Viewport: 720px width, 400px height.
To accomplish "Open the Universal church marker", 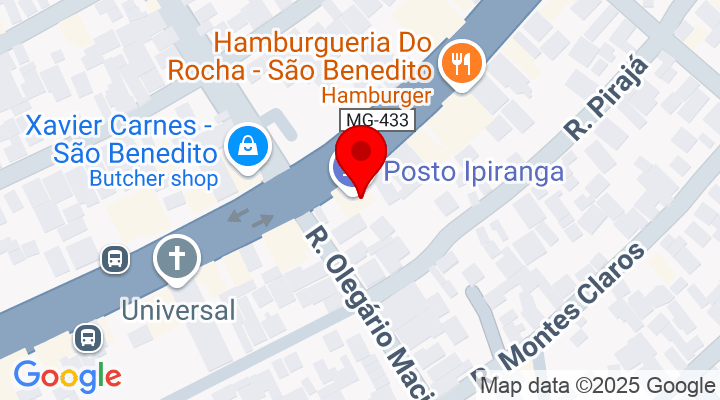I will 177,260.
